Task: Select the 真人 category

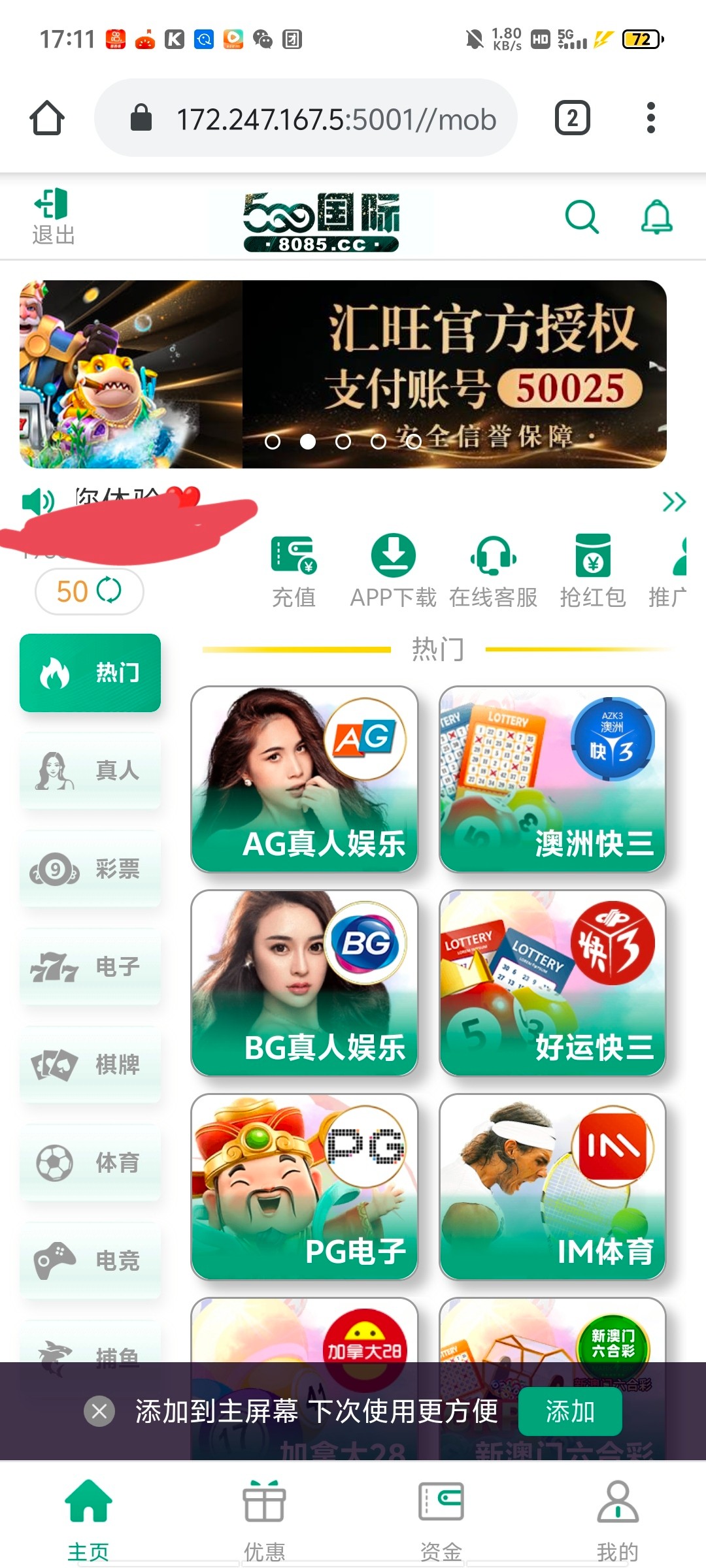Action: (x=90, y=770)
